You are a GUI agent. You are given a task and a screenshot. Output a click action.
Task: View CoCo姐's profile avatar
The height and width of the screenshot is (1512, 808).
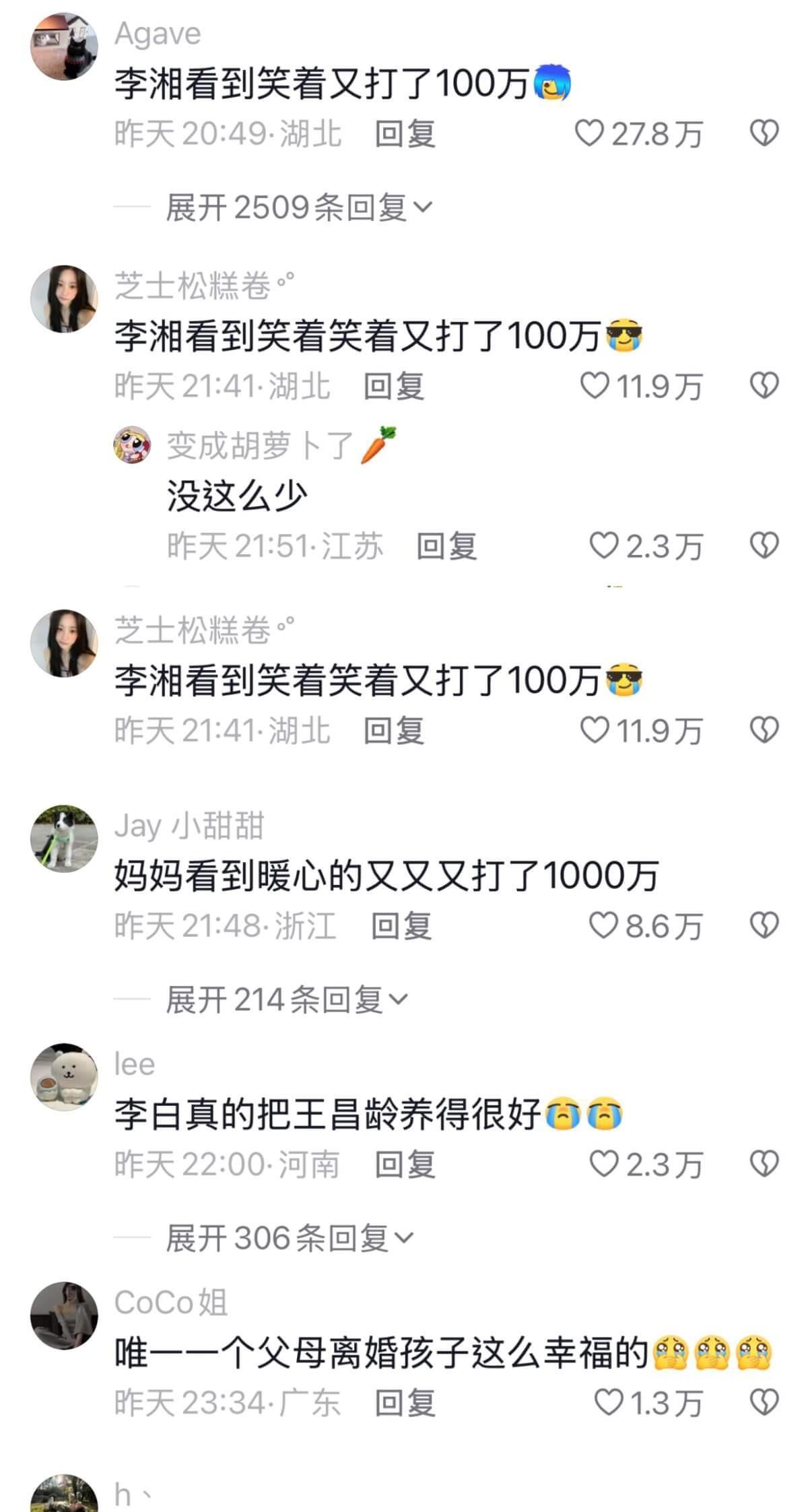coord(64,1315)
